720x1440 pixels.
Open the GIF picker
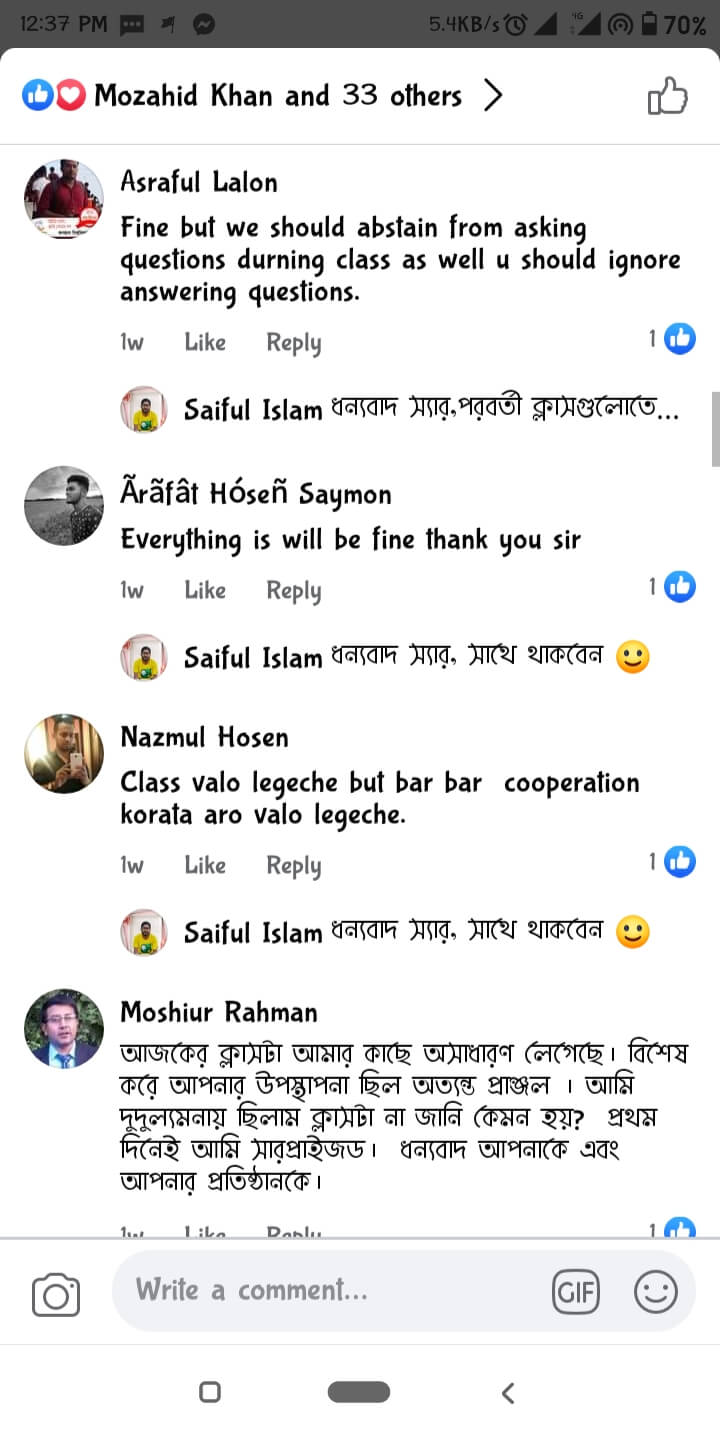click(x=576, y=1293)
